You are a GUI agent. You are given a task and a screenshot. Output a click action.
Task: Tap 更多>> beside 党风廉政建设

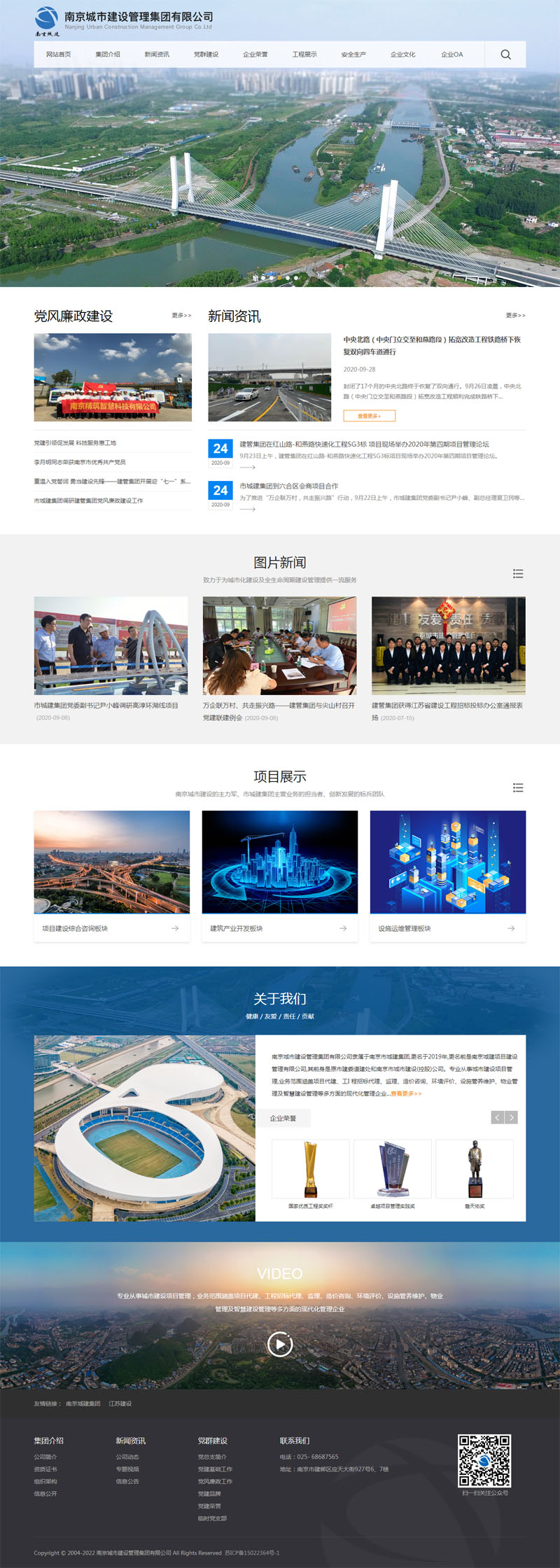click(181, 316)
